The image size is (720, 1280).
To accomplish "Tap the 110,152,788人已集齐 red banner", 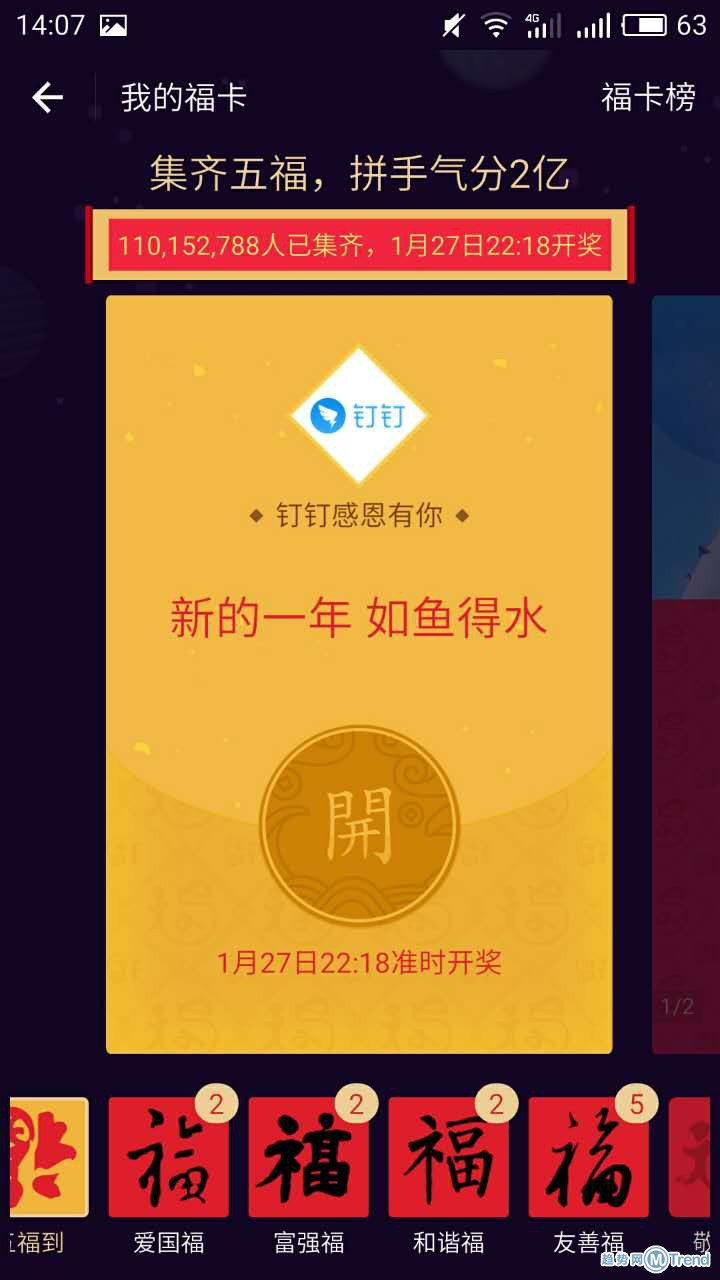I will (x=360, y=243).
